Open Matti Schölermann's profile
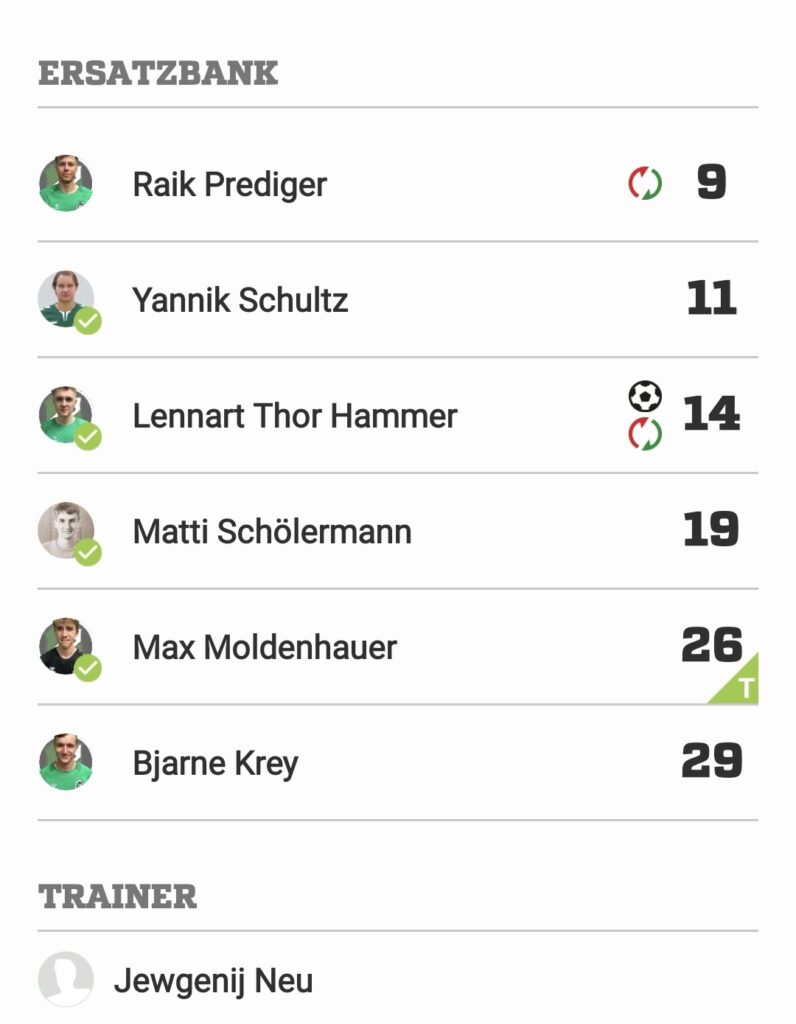The image size is (796, 1024). pyautogui.click(x=271, y=531)
